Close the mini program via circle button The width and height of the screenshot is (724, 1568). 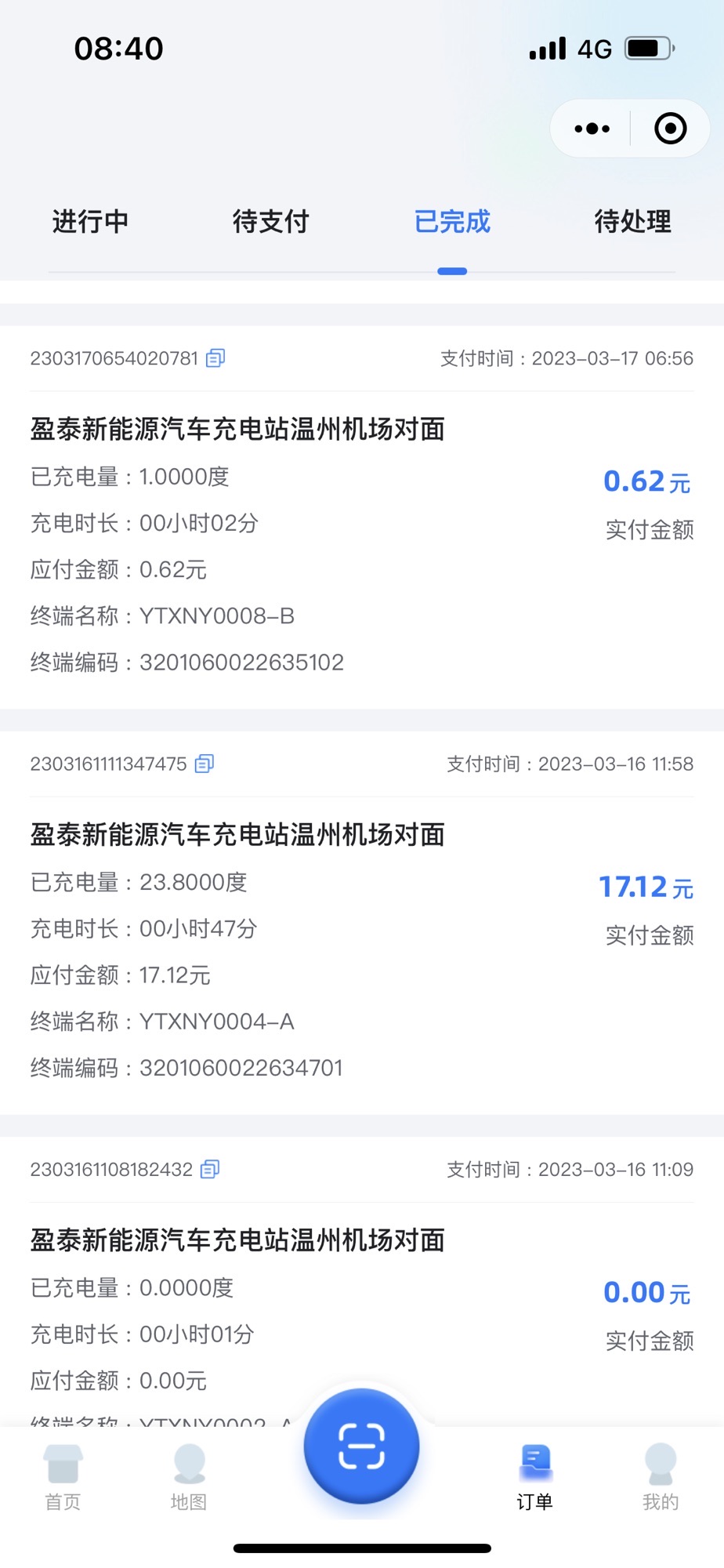[670, 129]
